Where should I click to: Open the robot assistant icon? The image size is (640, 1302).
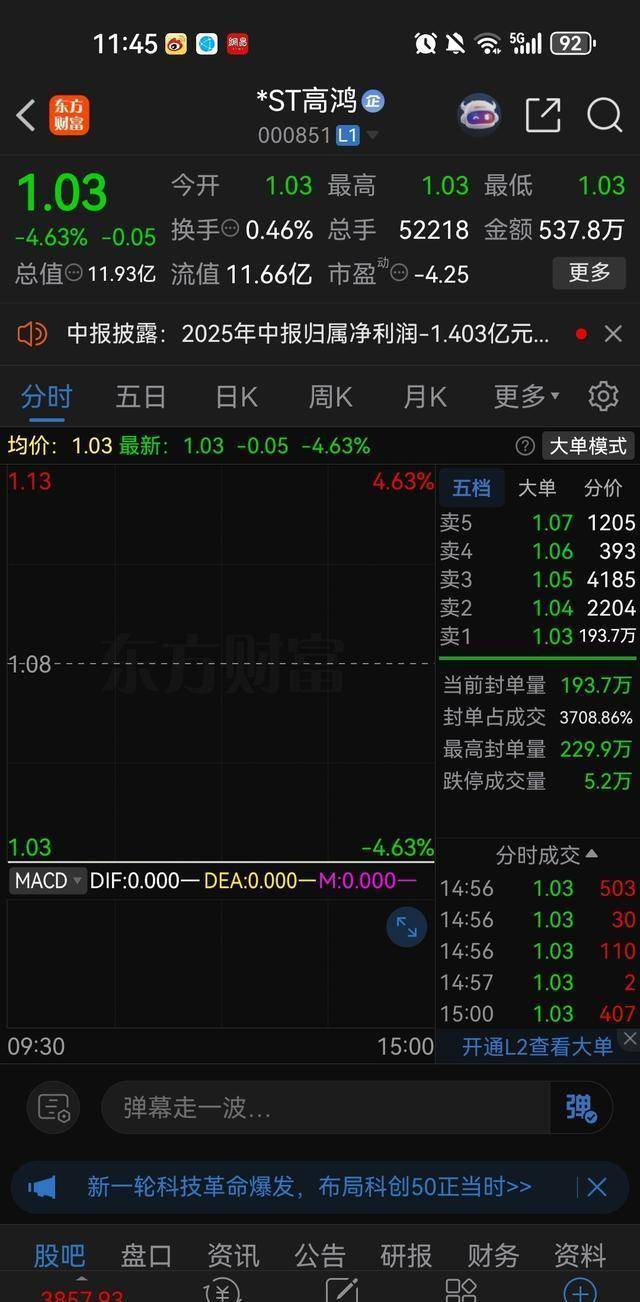click(480, 114)
